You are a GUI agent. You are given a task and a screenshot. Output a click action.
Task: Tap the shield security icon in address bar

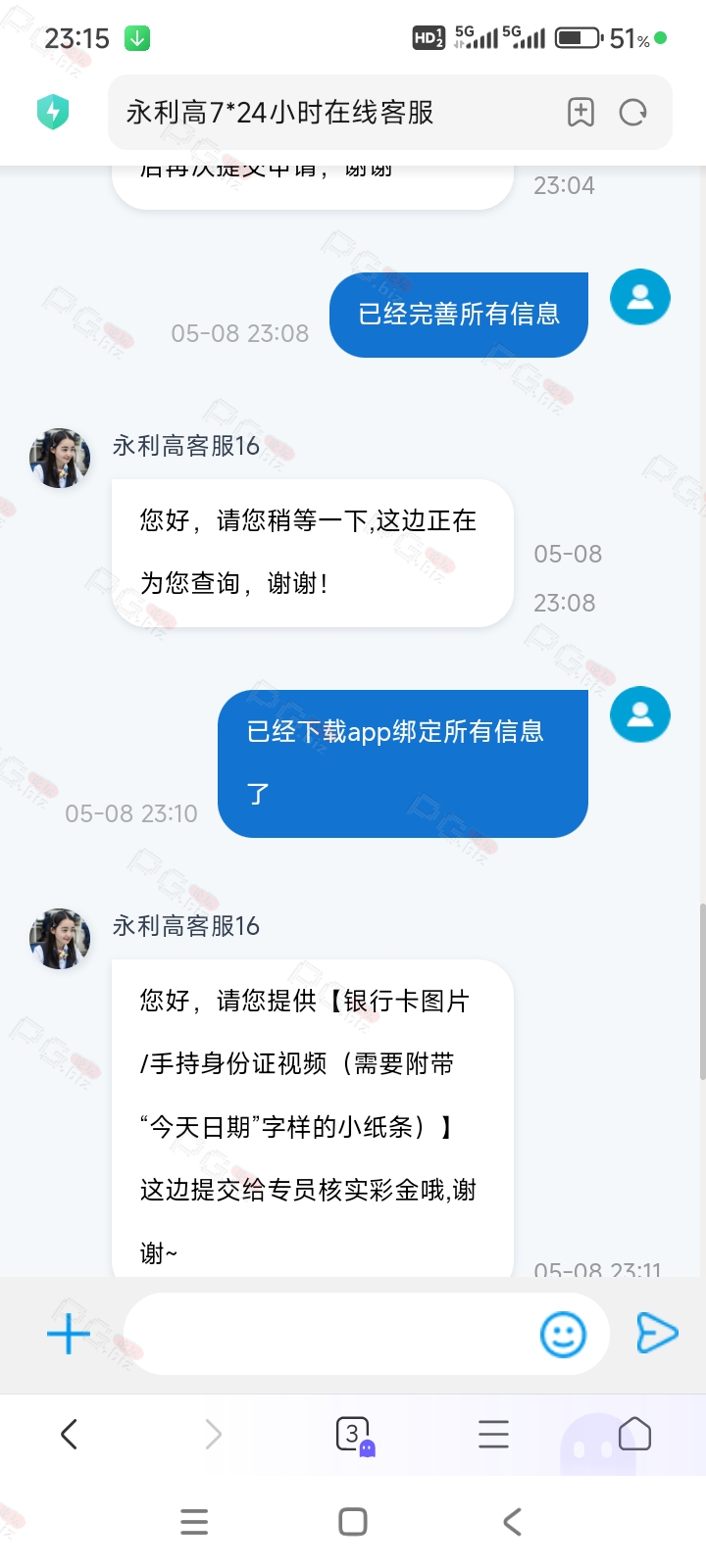pyautogui.click(x=53, y=112)
